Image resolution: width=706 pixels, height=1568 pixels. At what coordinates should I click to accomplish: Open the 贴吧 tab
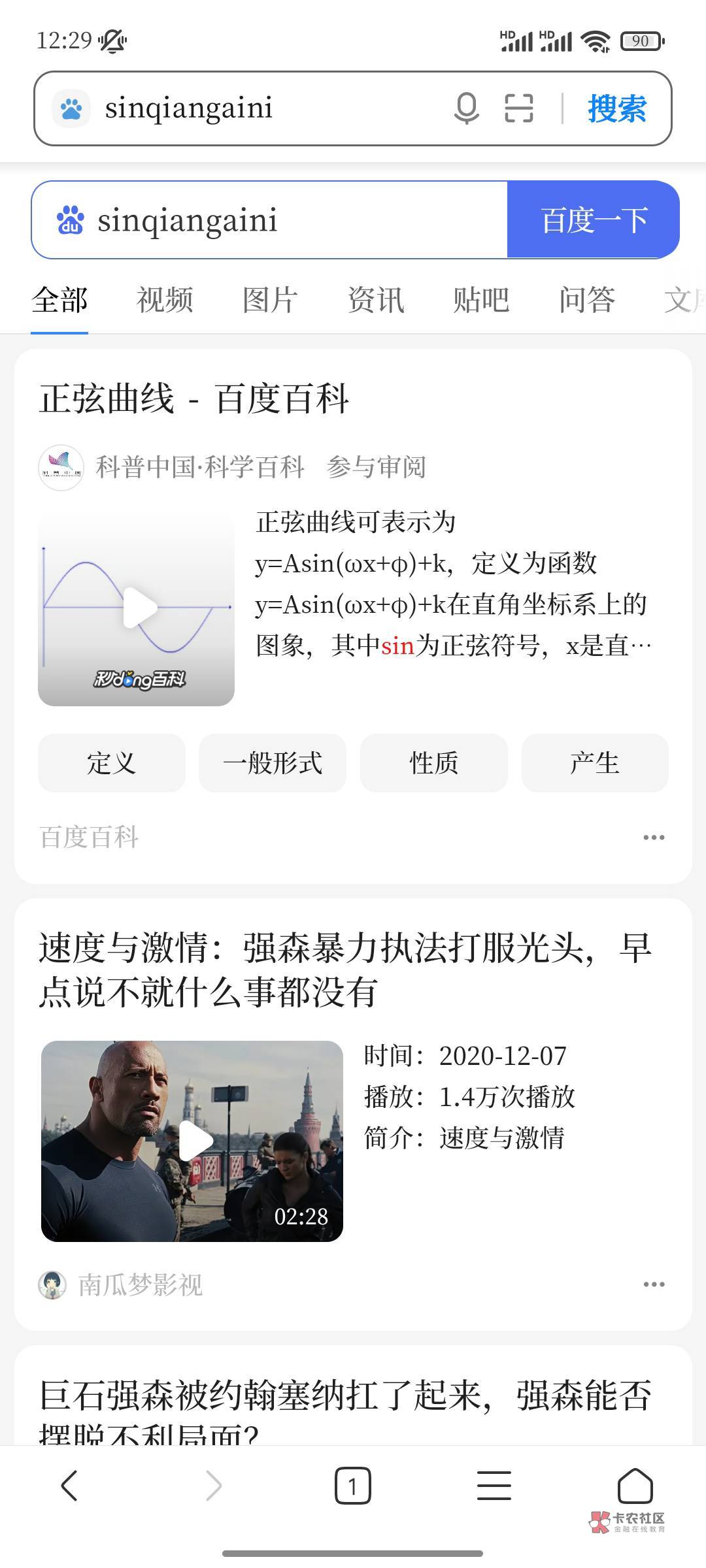click(x=481, y=301)
